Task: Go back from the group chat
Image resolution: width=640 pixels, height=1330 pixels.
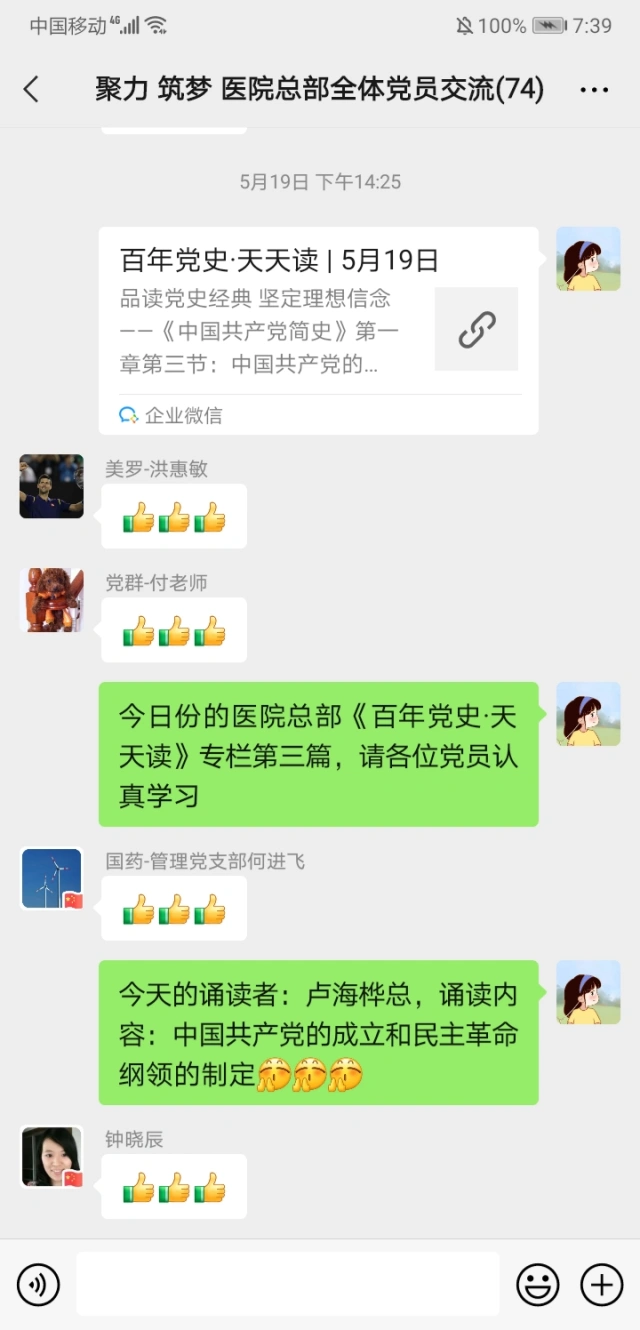Action: [32, 90]
